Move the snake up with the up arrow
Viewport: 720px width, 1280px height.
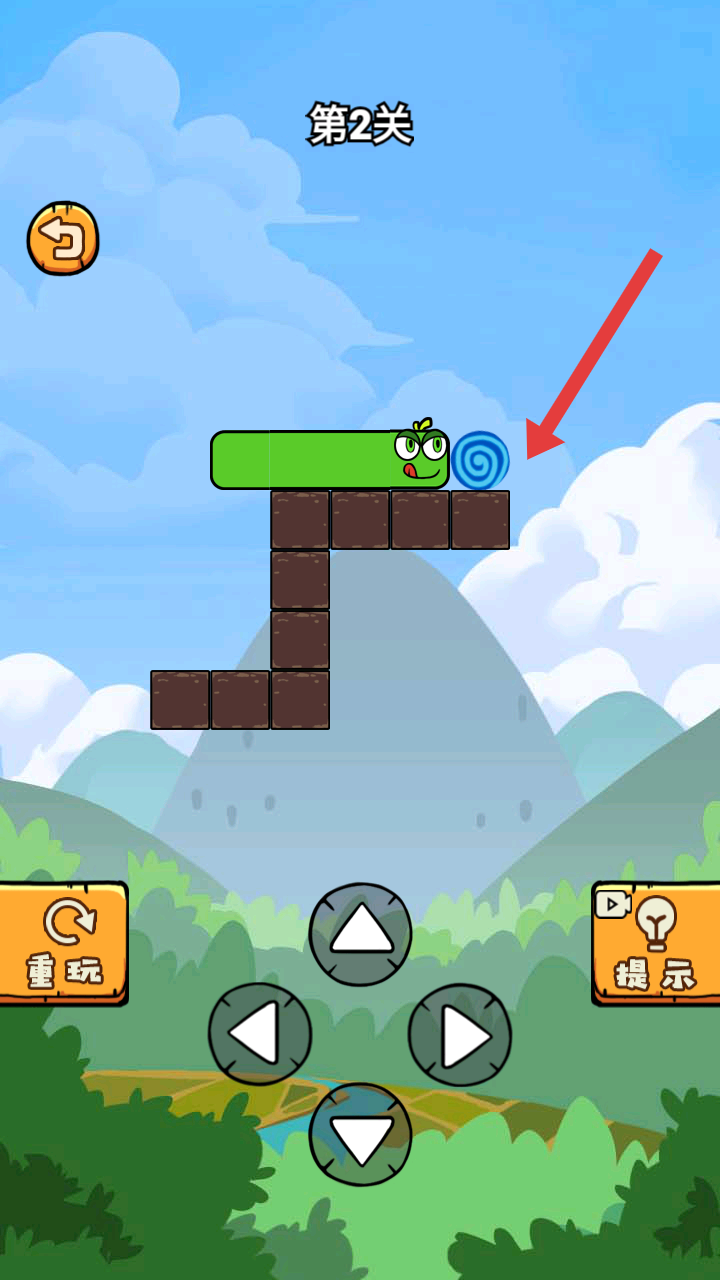[360, 934]
